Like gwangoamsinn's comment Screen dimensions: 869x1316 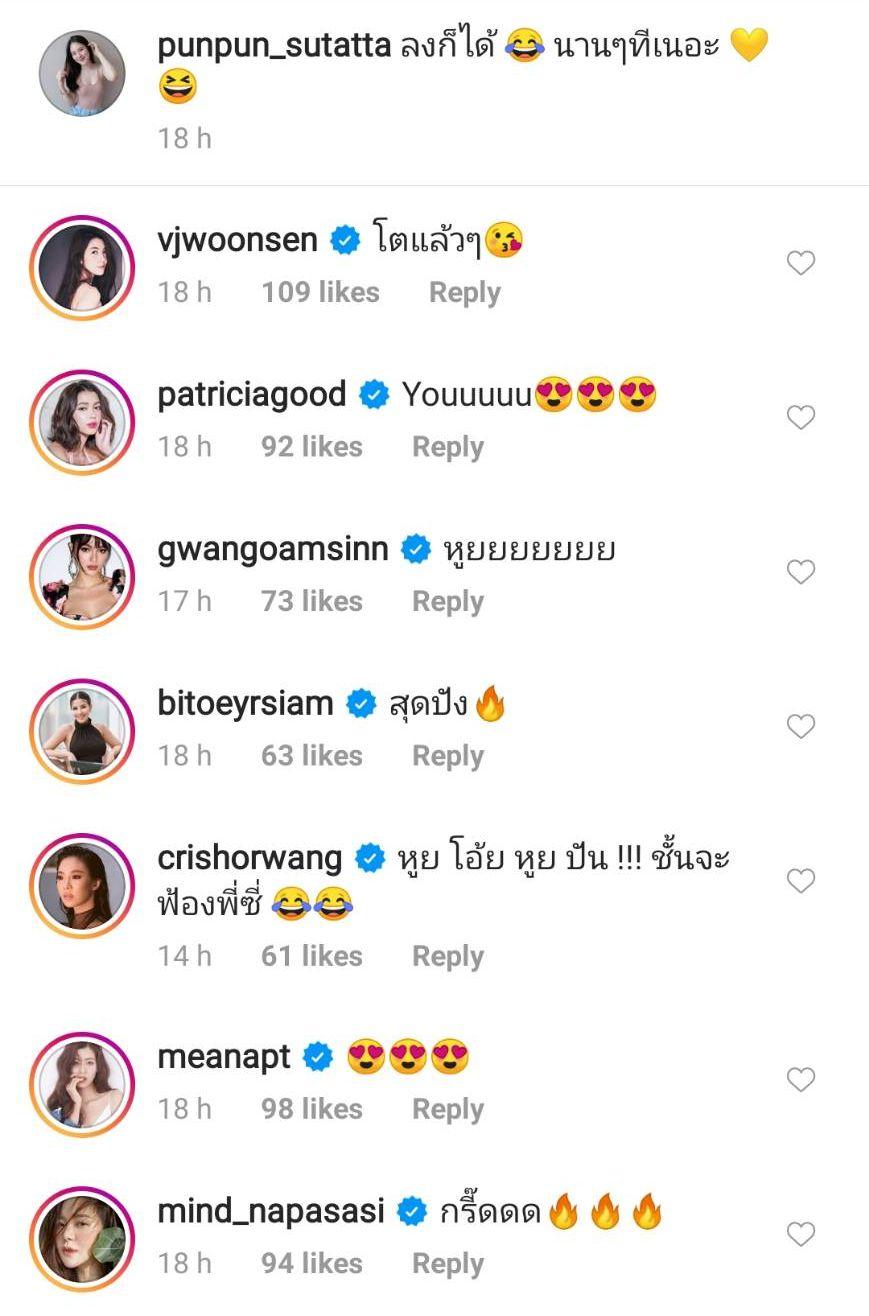(x=800, y=572)
